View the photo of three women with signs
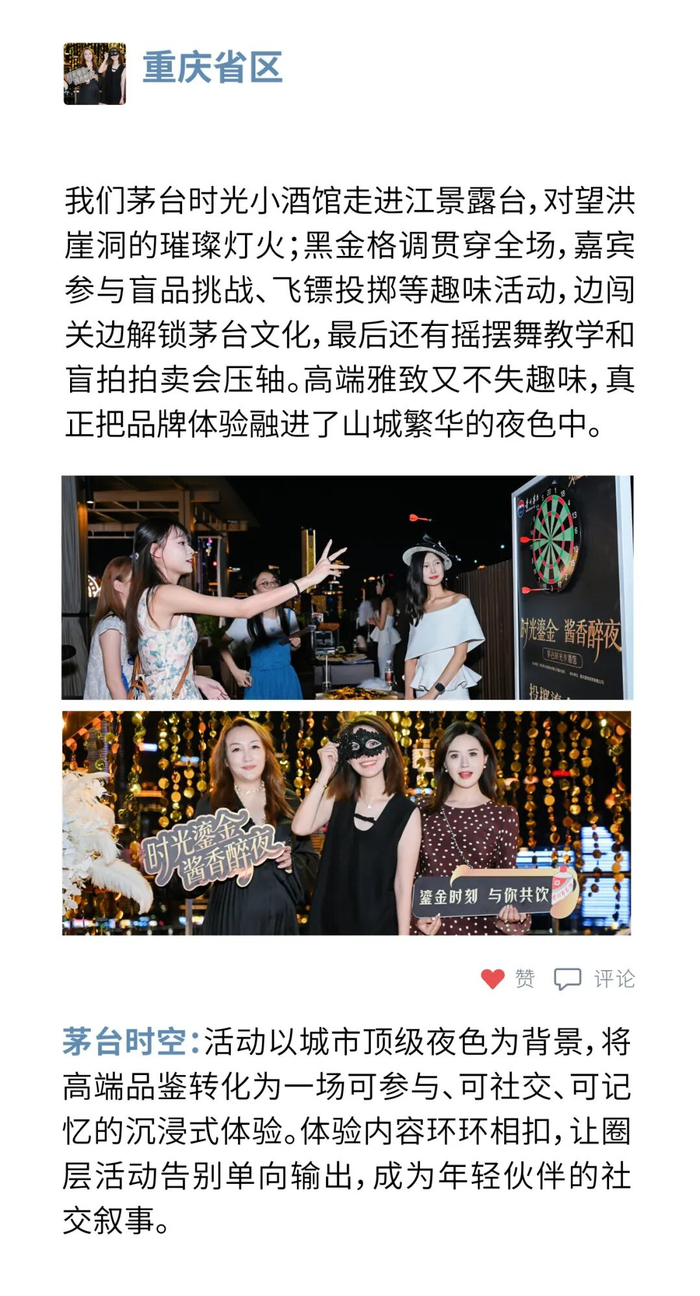Screen dimensions: 700x1296 347,823
